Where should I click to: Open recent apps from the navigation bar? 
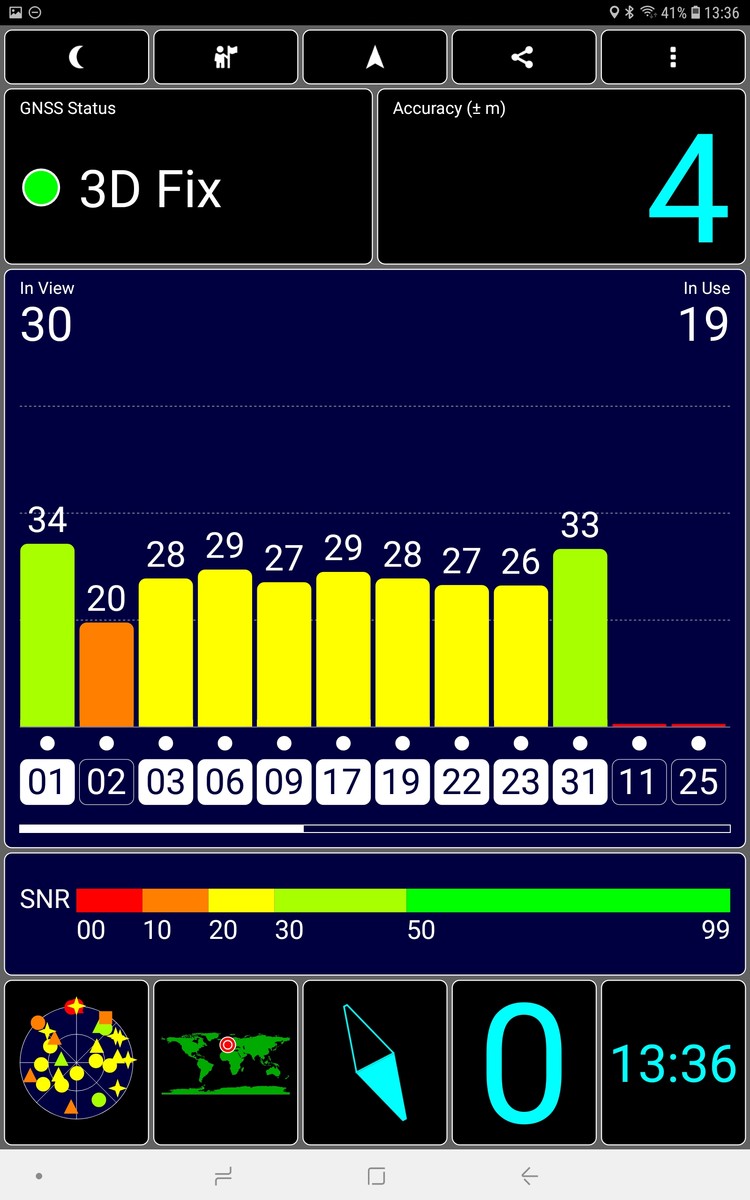[x=223, y=1176]
